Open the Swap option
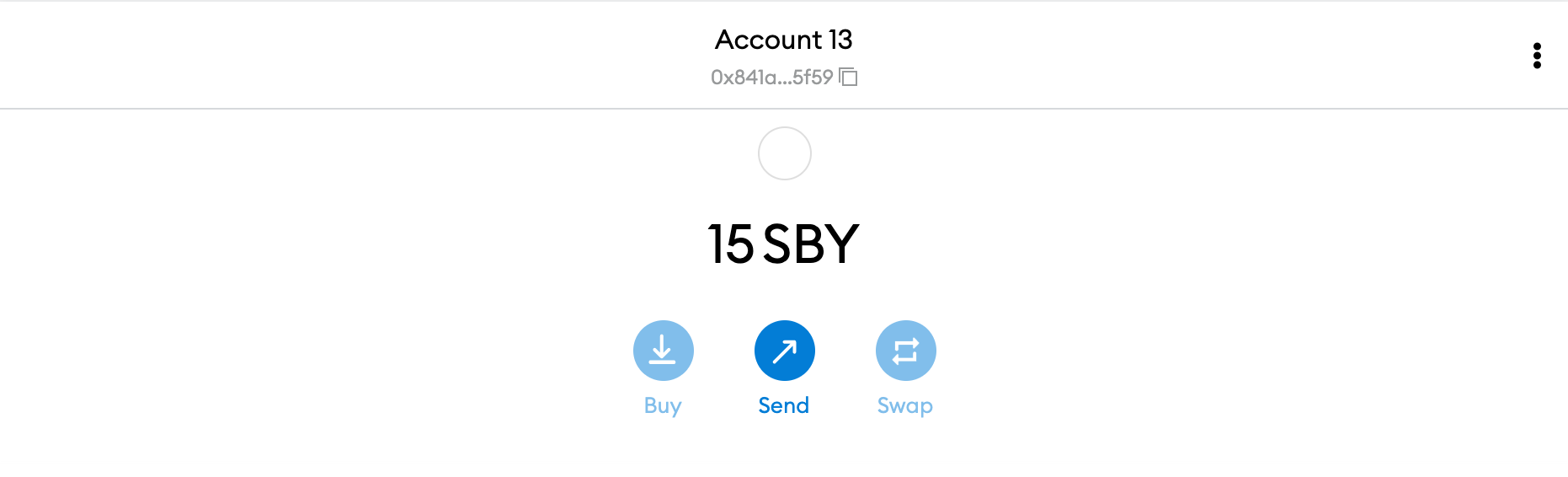 coord(905,351)
